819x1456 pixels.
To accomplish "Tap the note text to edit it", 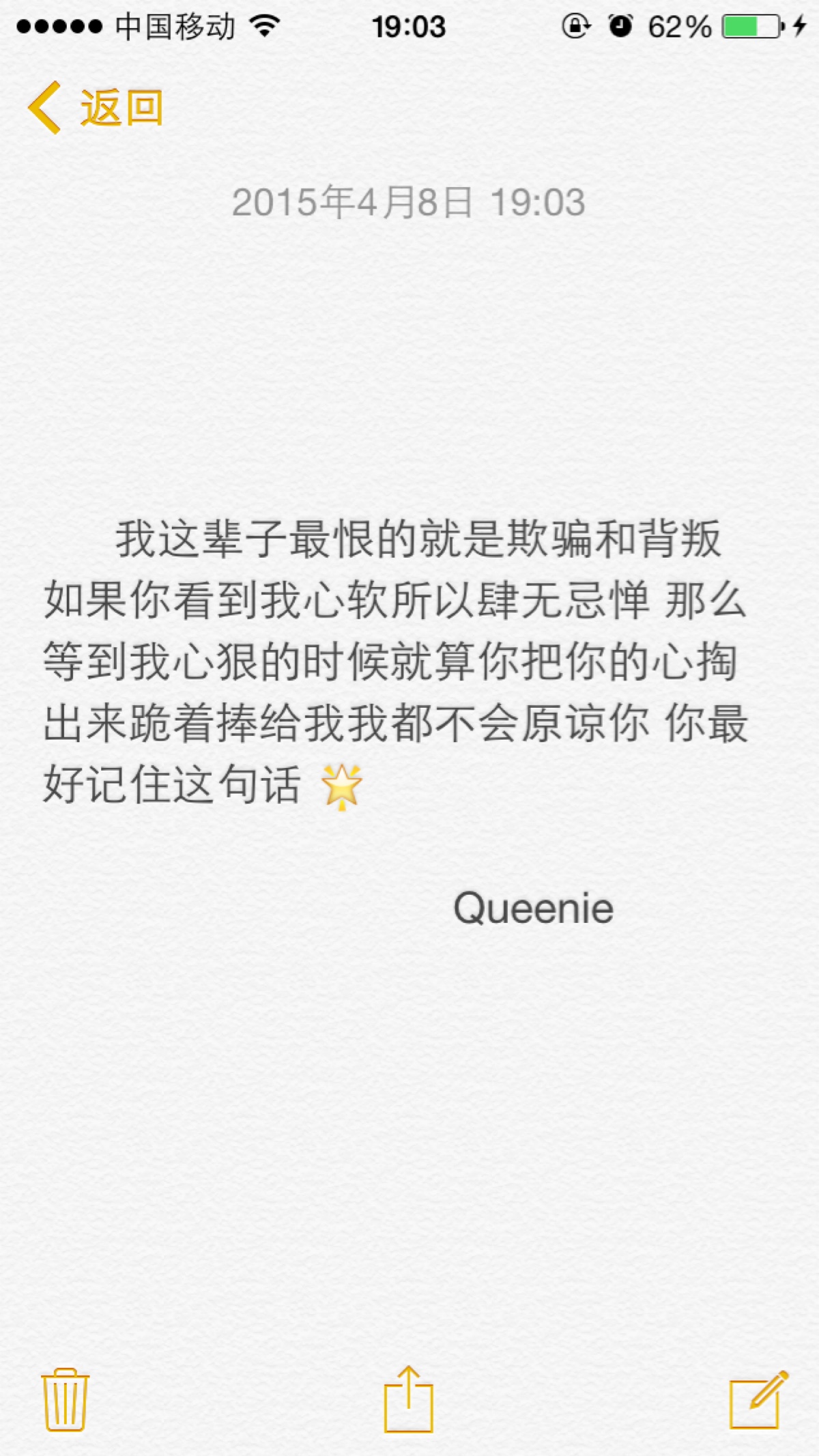I will pyautogui.click(x=396, y=661).
